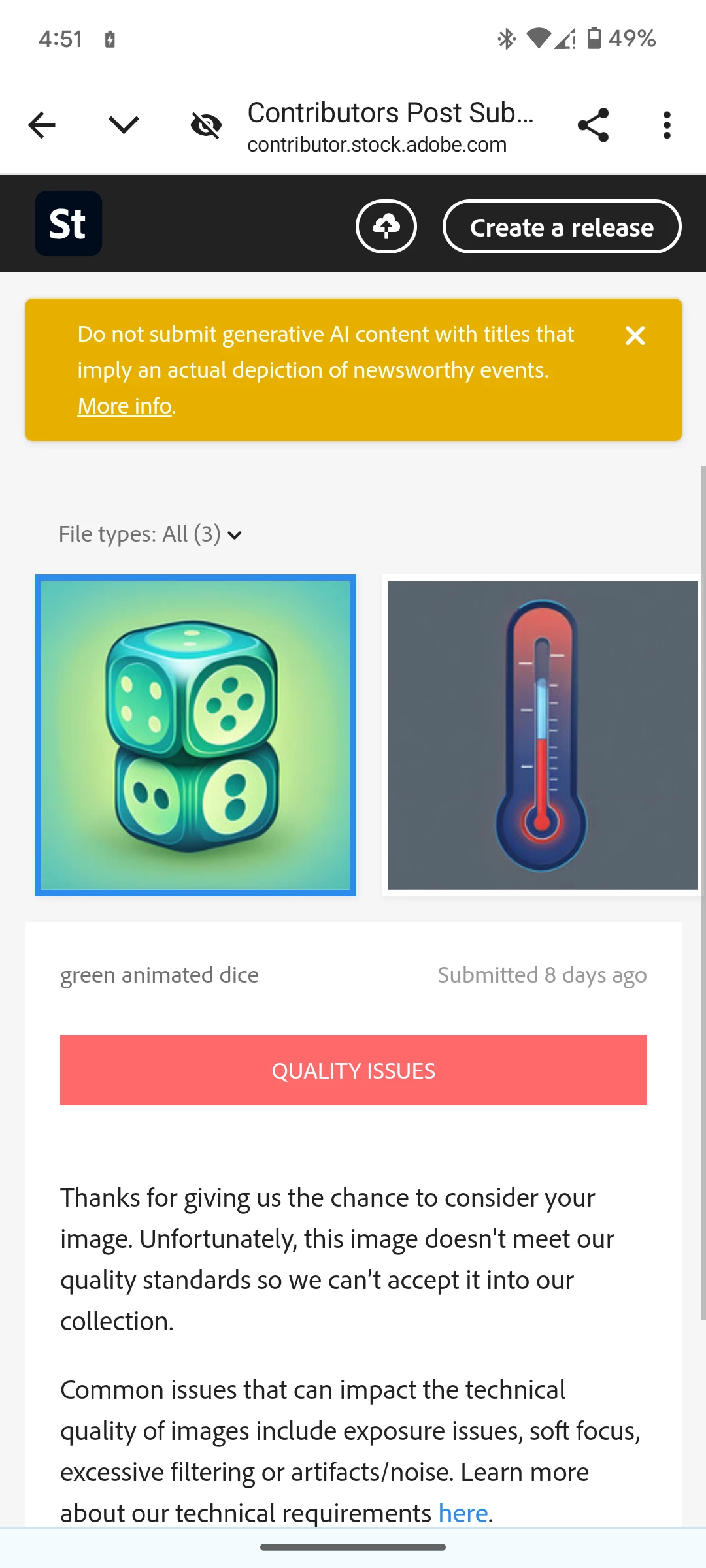
Task: Open the browser overflow menu
Action: click(x=667, y=125)
